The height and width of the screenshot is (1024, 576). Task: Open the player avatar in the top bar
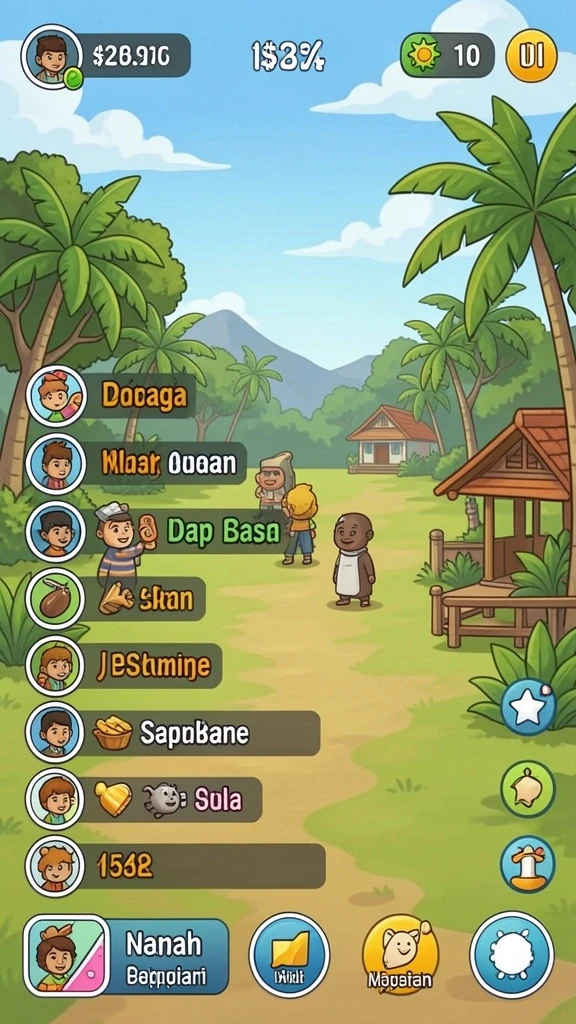(52, 57)
